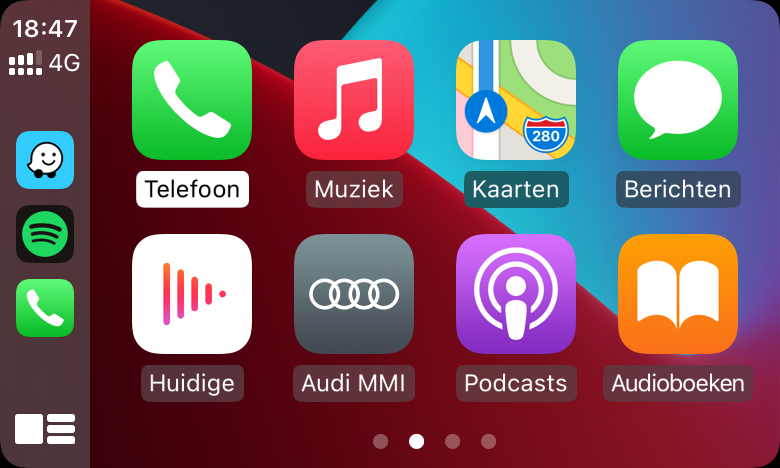The image size is (780, 468).
Task: Open Spotify from the sidebar
Action: [x=45, y=234]
